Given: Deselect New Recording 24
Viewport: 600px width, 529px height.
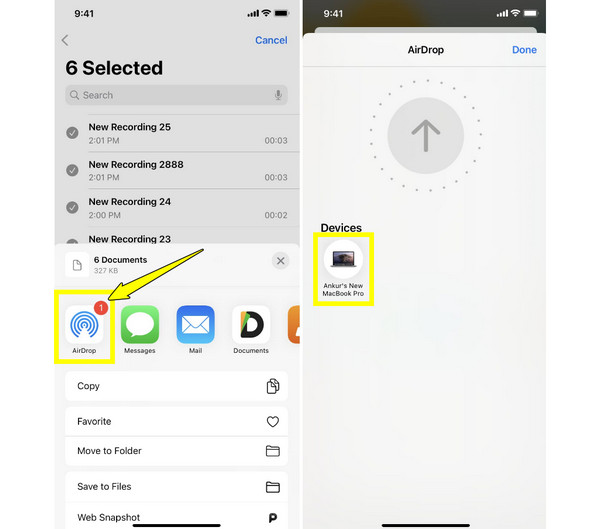Looking at the screenshot, I should click(x=72, y=207).
